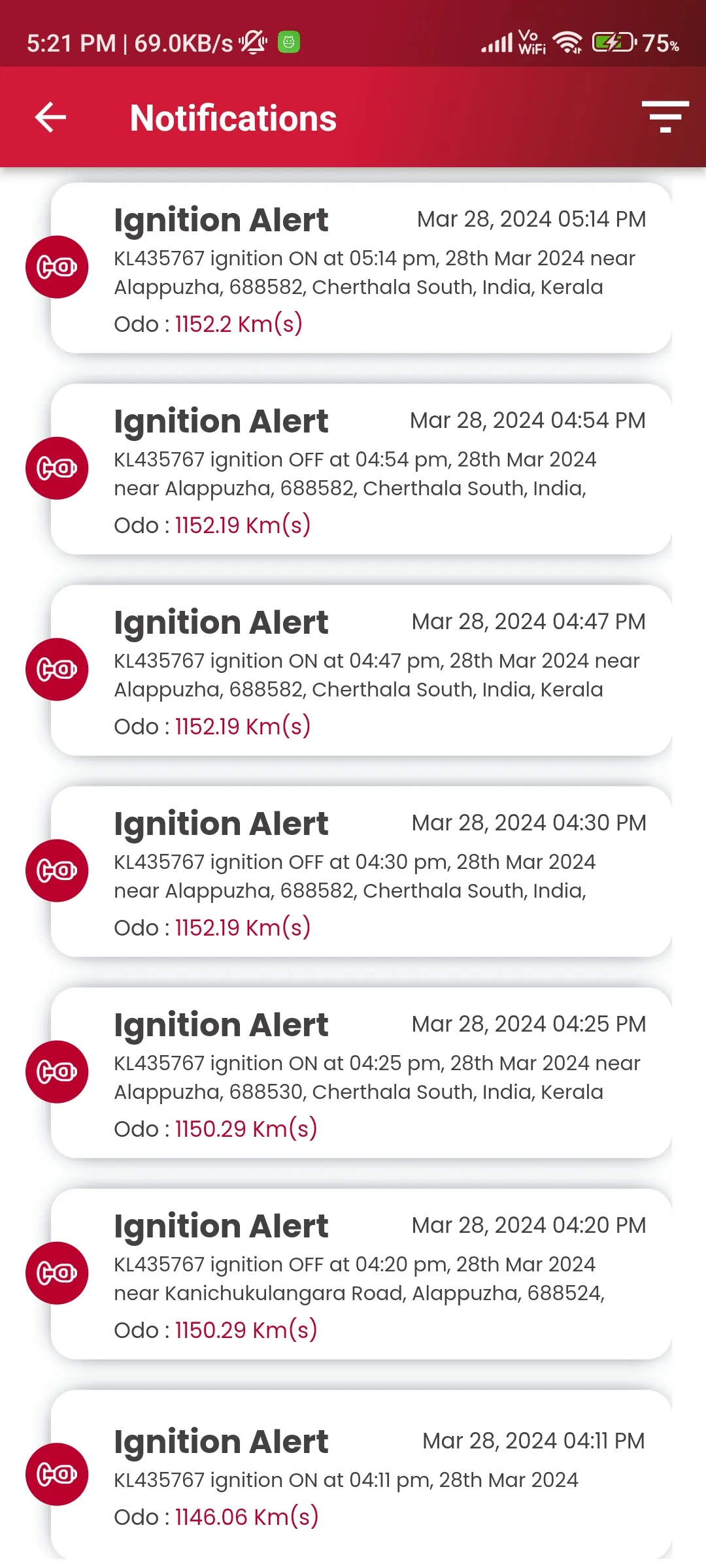Tap the green app icon in the status bar

tap(288, 43)
